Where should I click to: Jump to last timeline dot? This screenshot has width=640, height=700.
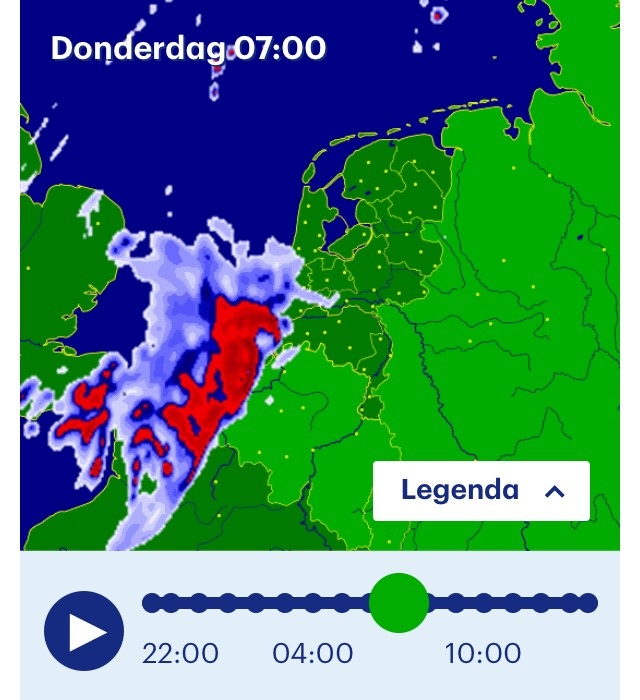[x=588, y=603]
